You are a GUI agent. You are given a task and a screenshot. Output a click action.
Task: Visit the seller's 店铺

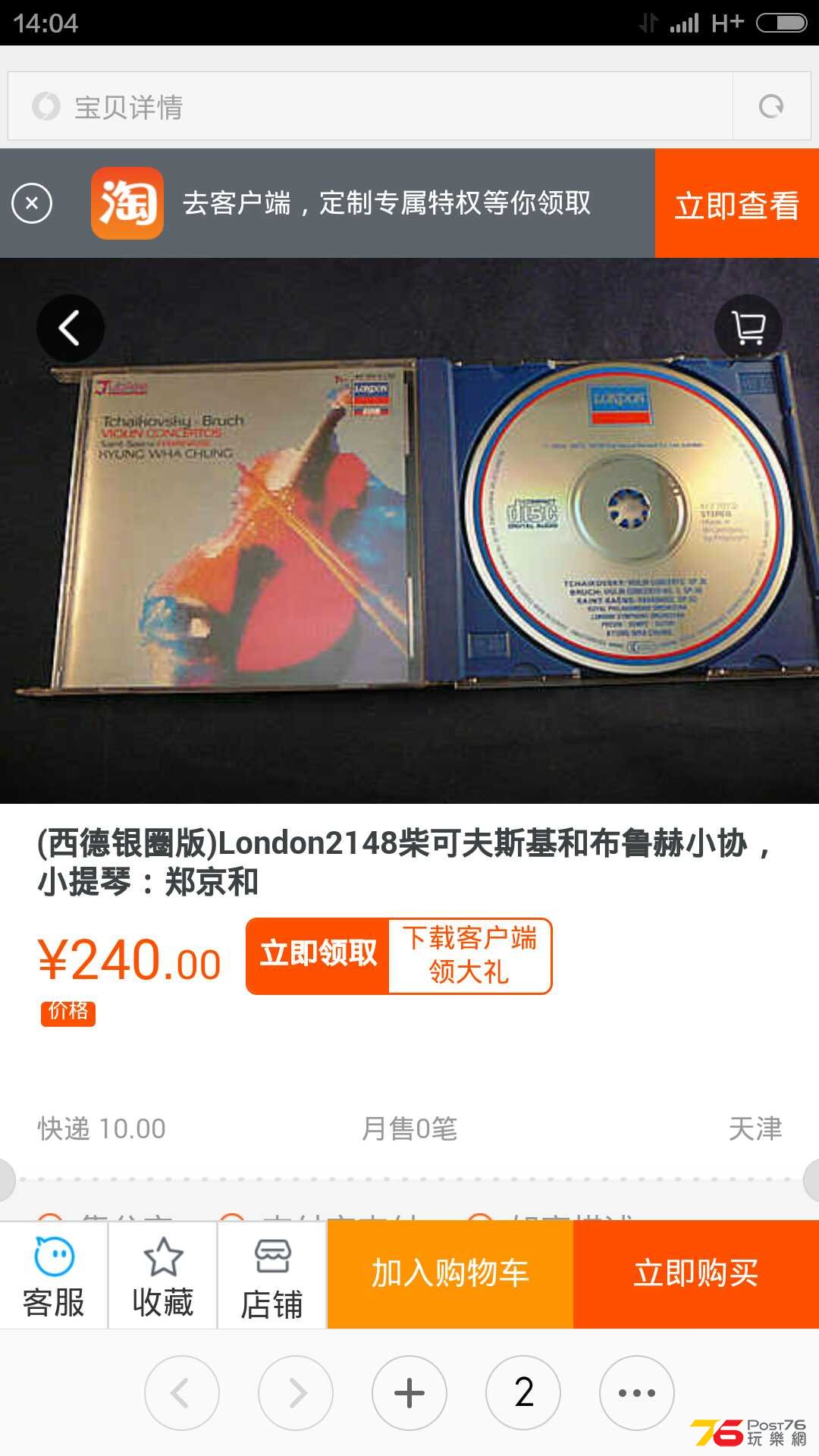click(272, 1276)
